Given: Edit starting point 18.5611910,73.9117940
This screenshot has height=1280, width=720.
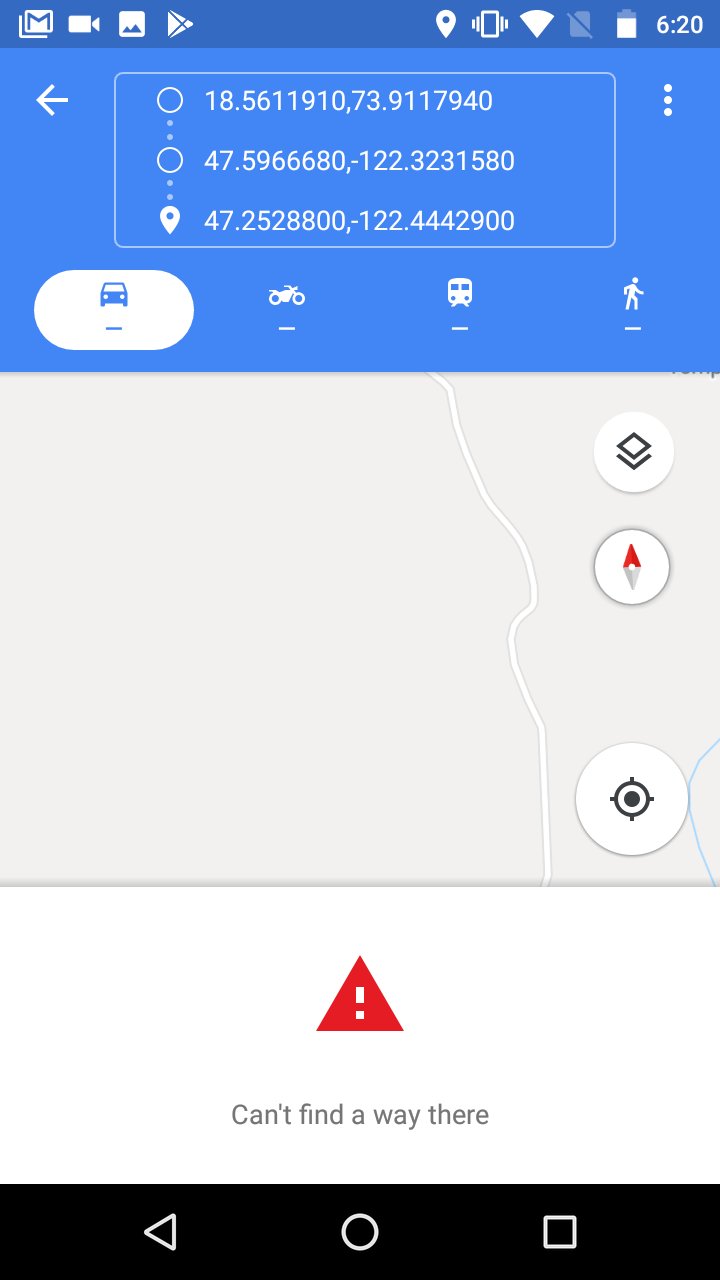Looking at the screenshot, I should (348, 101).
